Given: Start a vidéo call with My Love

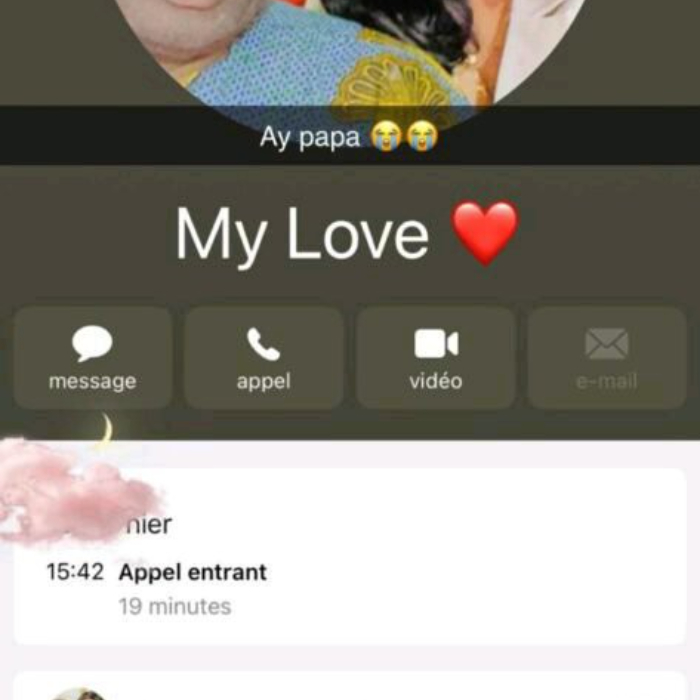Looking at the screenshot, I should click(436, 358).
